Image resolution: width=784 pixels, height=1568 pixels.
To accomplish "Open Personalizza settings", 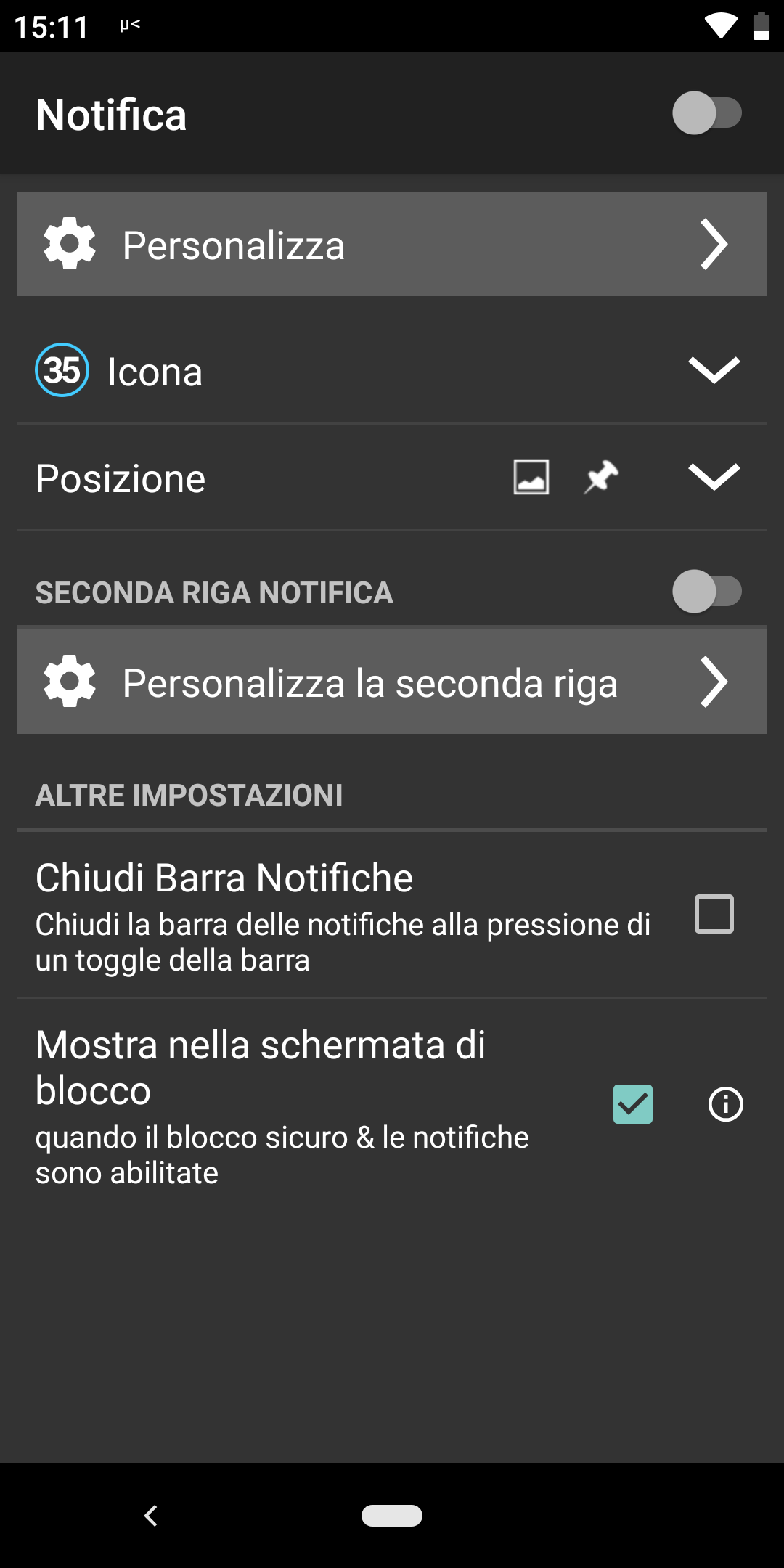I will pos(392,244).
